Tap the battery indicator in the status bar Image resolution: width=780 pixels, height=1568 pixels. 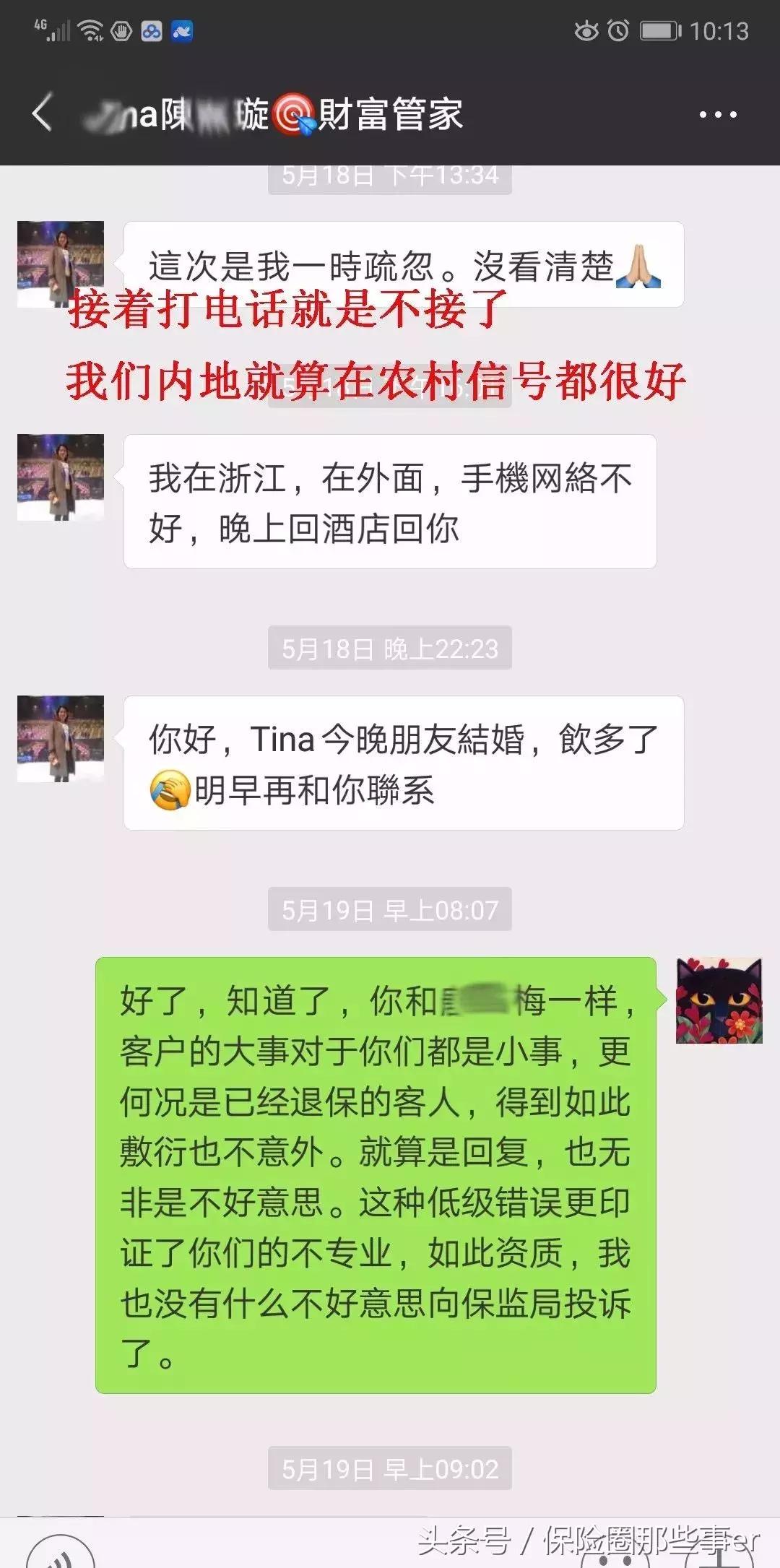pyautogui.click(x=657, y=31)
